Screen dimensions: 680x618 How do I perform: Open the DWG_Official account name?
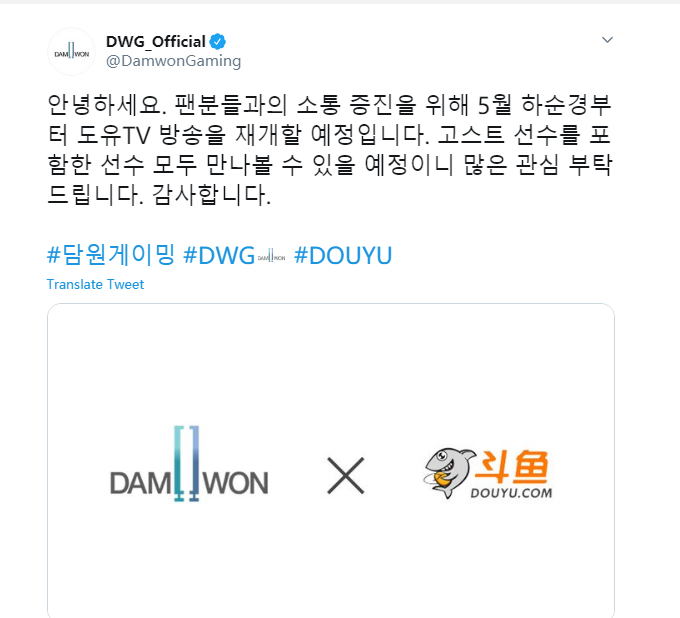coord(155,41)
